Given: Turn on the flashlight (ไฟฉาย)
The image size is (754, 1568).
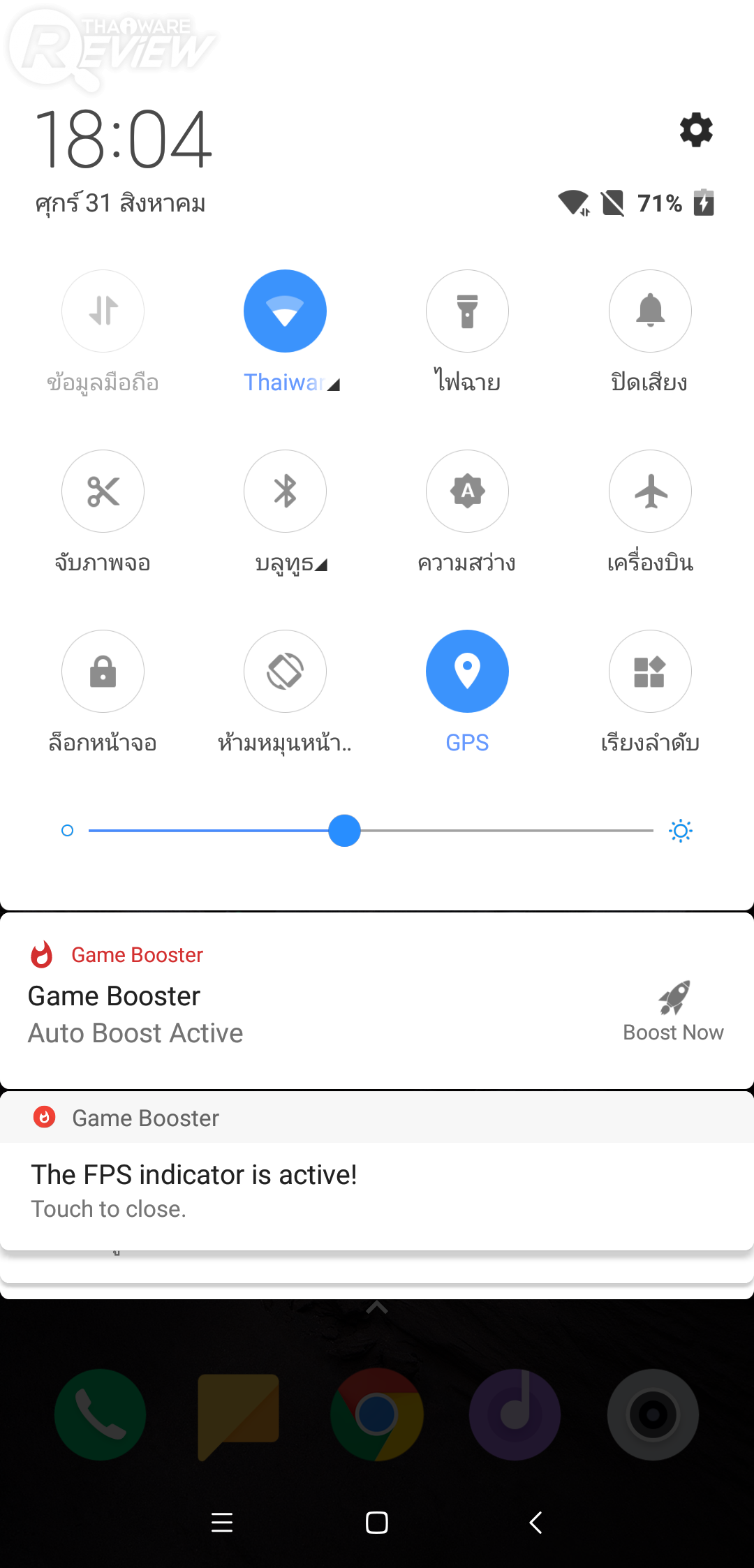Looking at the screenshot, I should pos(467,311).
